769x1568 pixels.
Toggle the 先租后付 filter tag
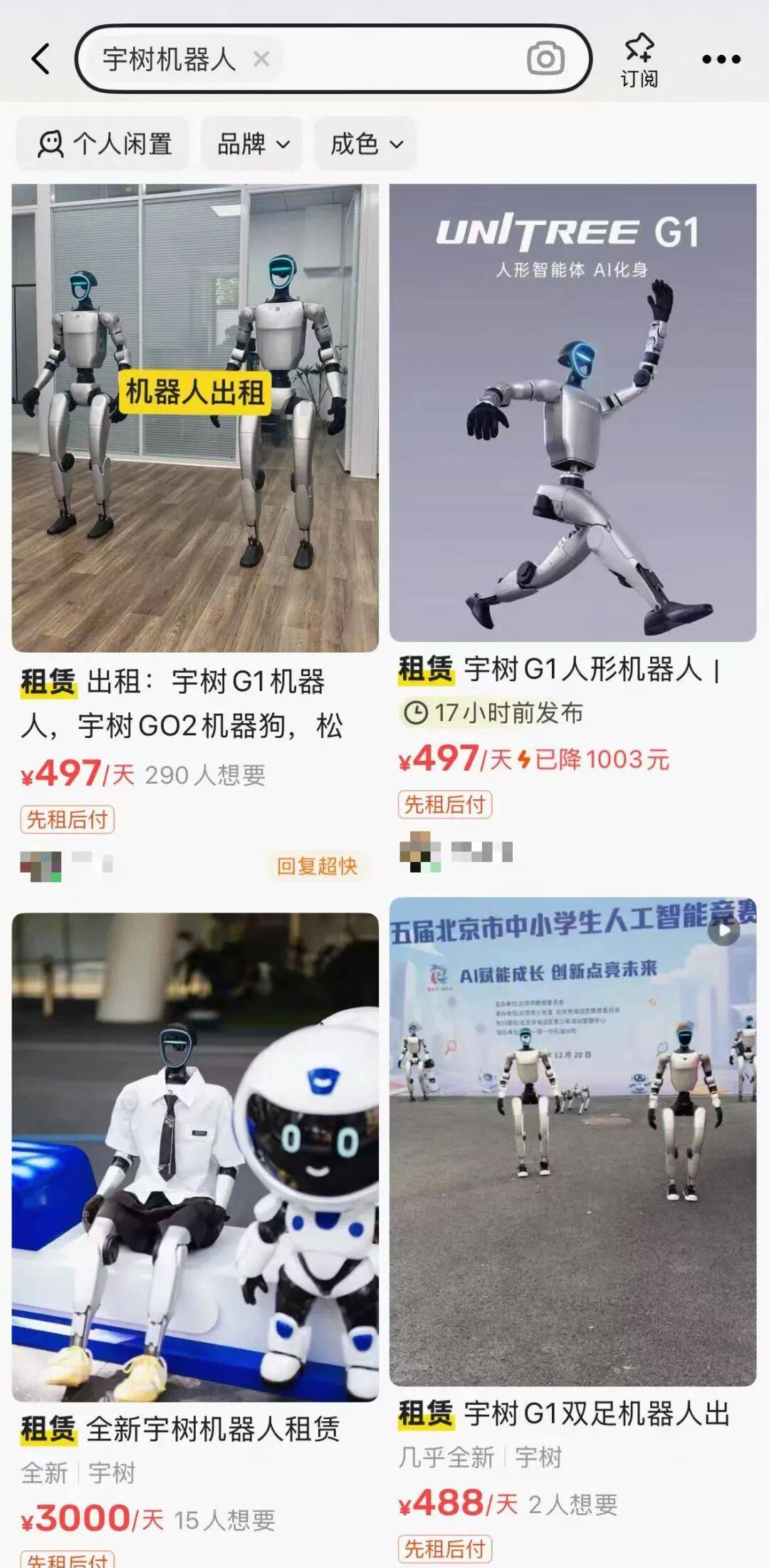(x=68, y=819)
